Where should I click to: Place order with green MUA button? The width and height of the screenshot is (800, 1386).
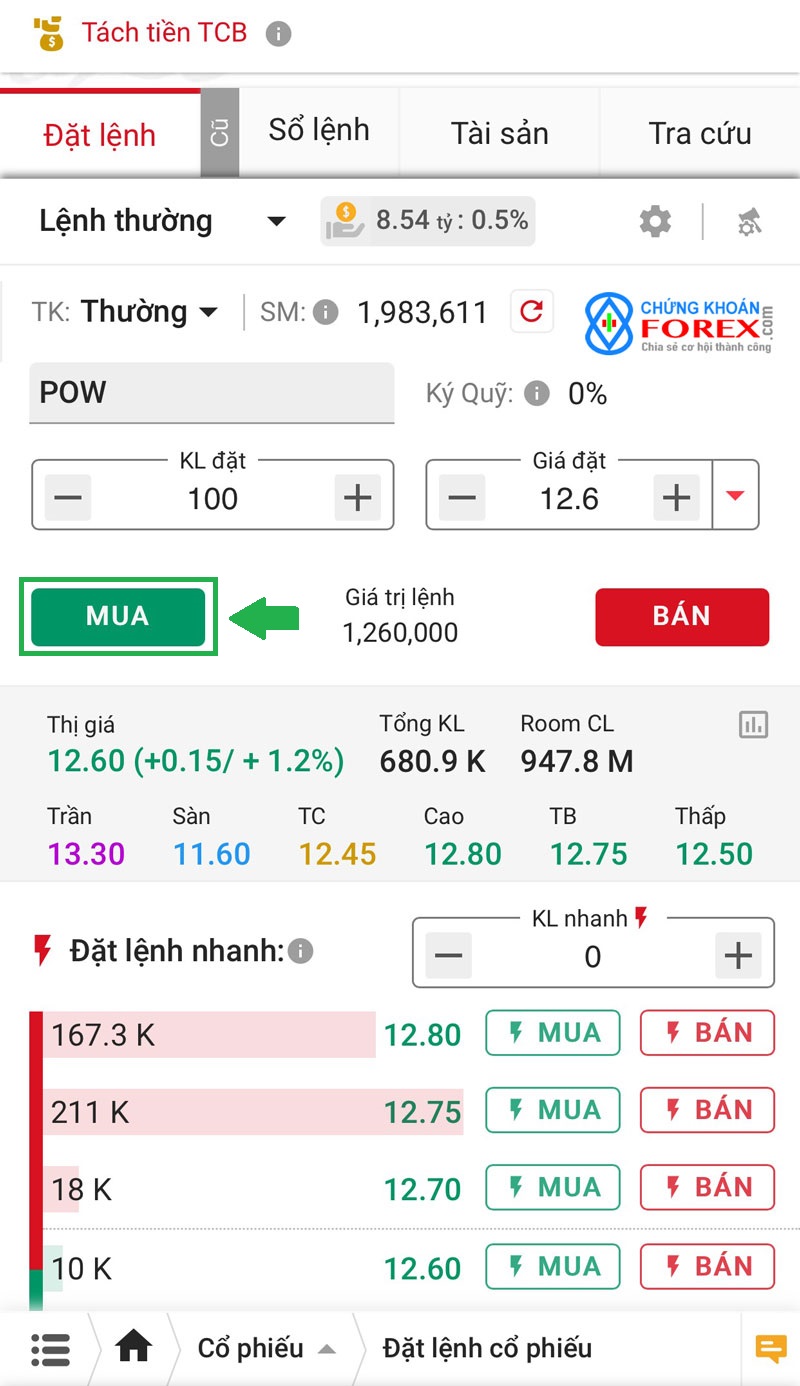pos(118,616)
